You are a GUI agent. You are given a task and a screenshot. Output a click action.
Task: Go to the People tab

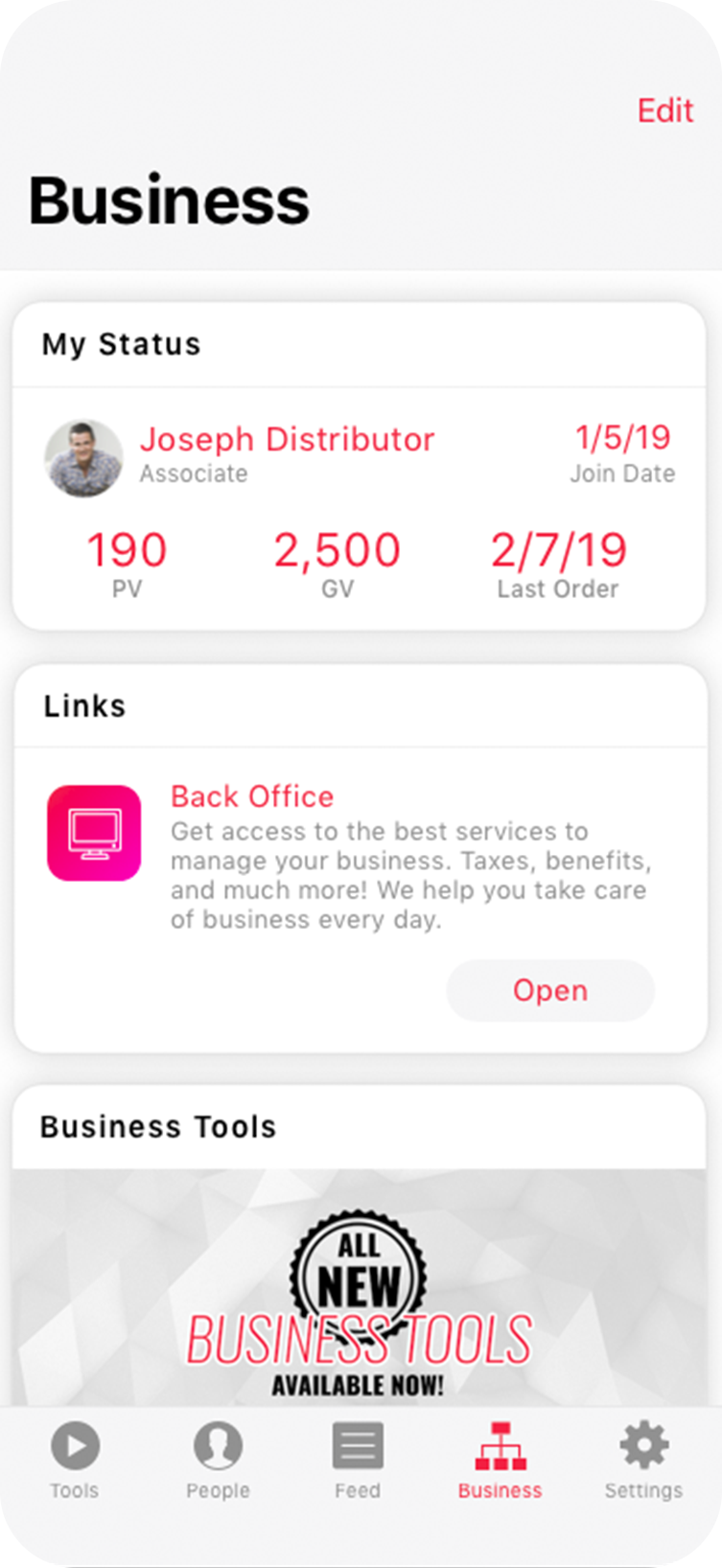pyautogui.click(x=218, y=1460)
